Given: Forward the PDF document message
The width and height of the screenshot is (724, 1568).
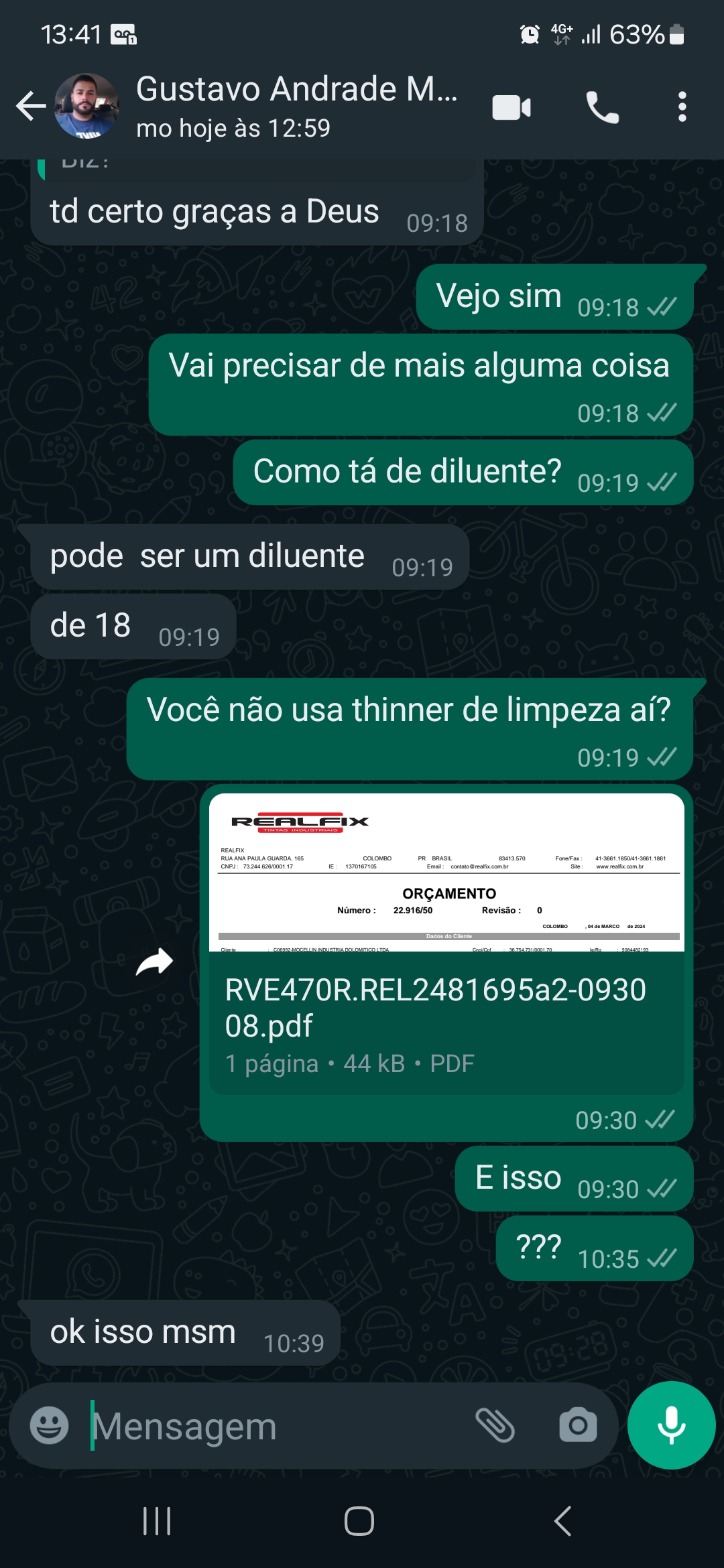Looking at the screenshot, I should 155,962.
